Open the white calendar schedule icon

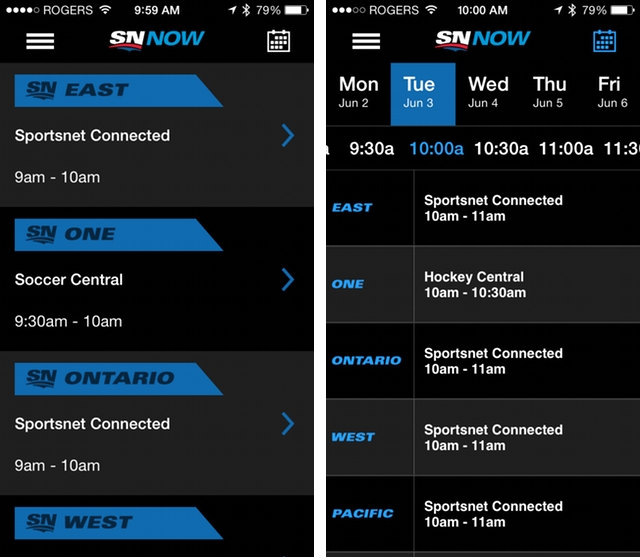tap(279, 41)
